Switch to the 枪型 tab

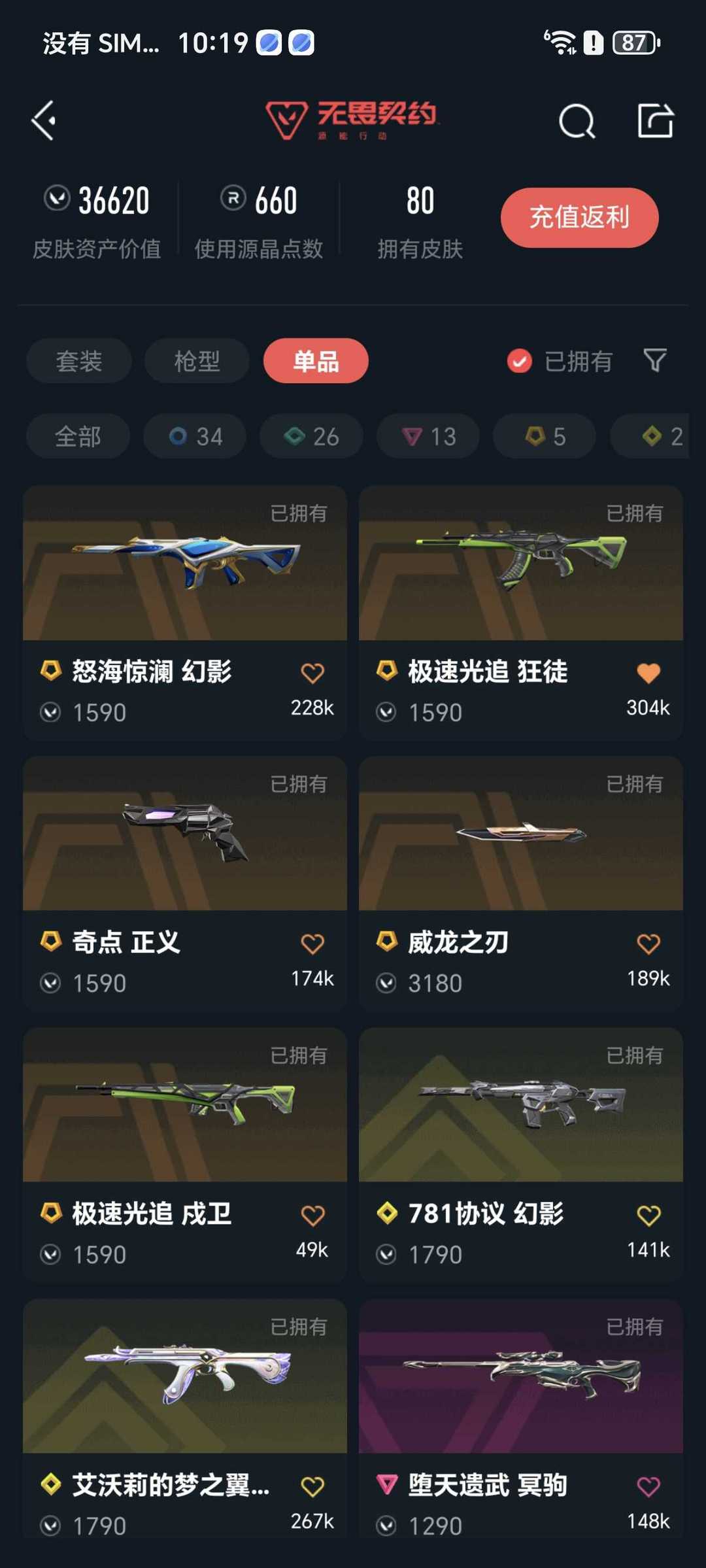tap(197, 360)
